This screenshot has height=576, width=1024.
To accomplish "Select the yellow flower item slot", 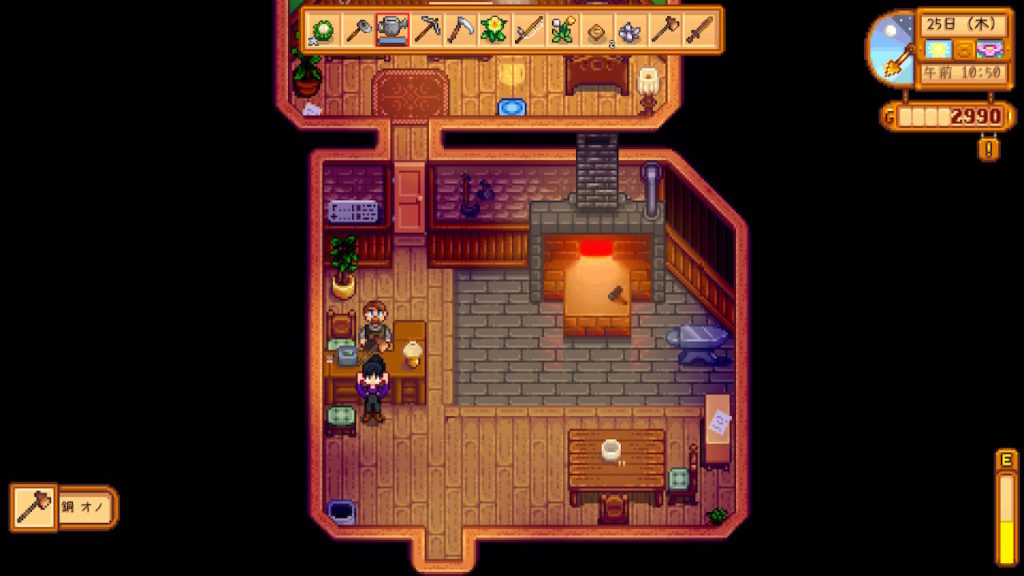I will click(494, 30).
